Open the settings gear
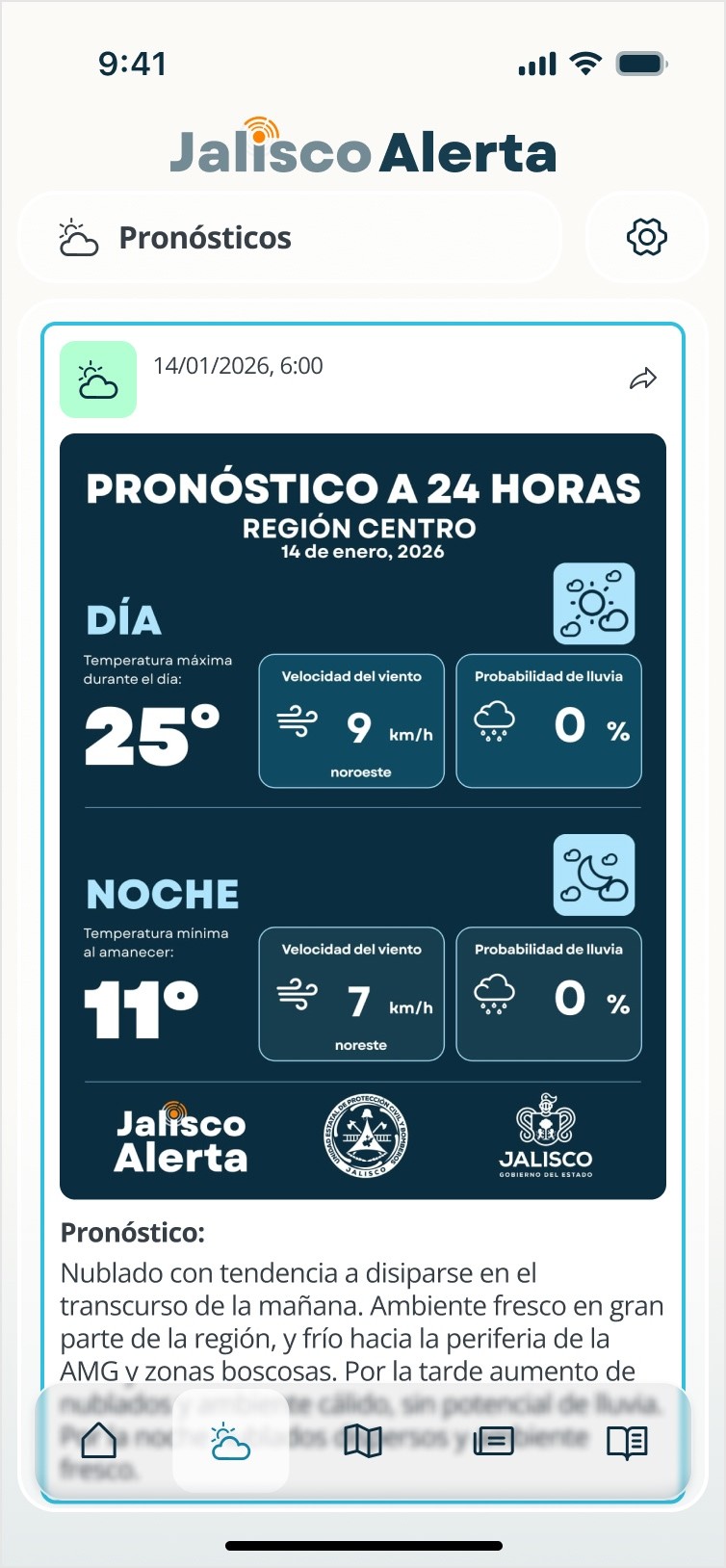The width and height of the screenshot is (726, 1568). [x=647, y=237]
